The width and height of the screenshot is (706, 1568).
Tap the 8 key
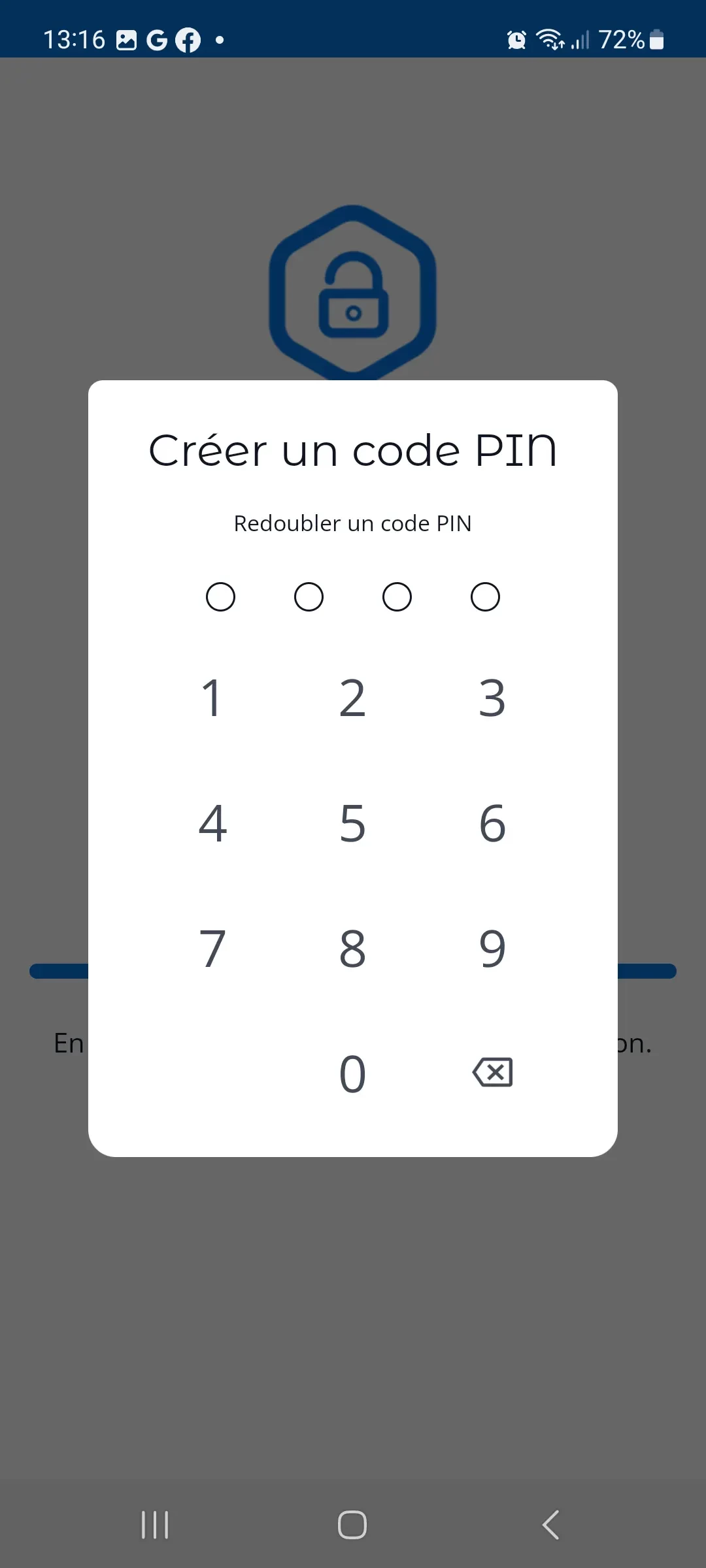pos(352,949)
